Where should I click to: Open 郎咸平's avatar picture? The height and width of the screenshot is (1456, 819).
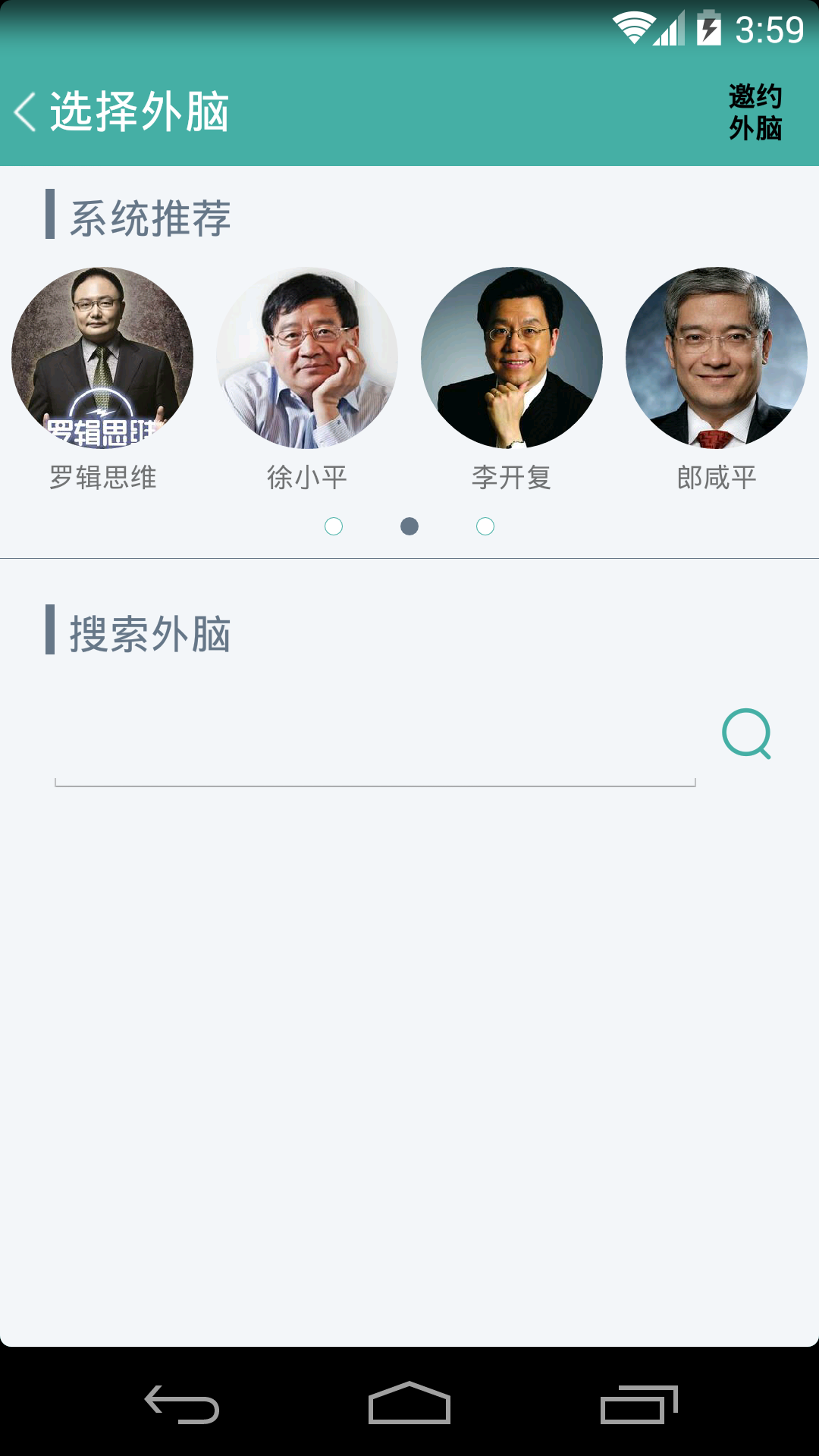[x=718, y=358]
